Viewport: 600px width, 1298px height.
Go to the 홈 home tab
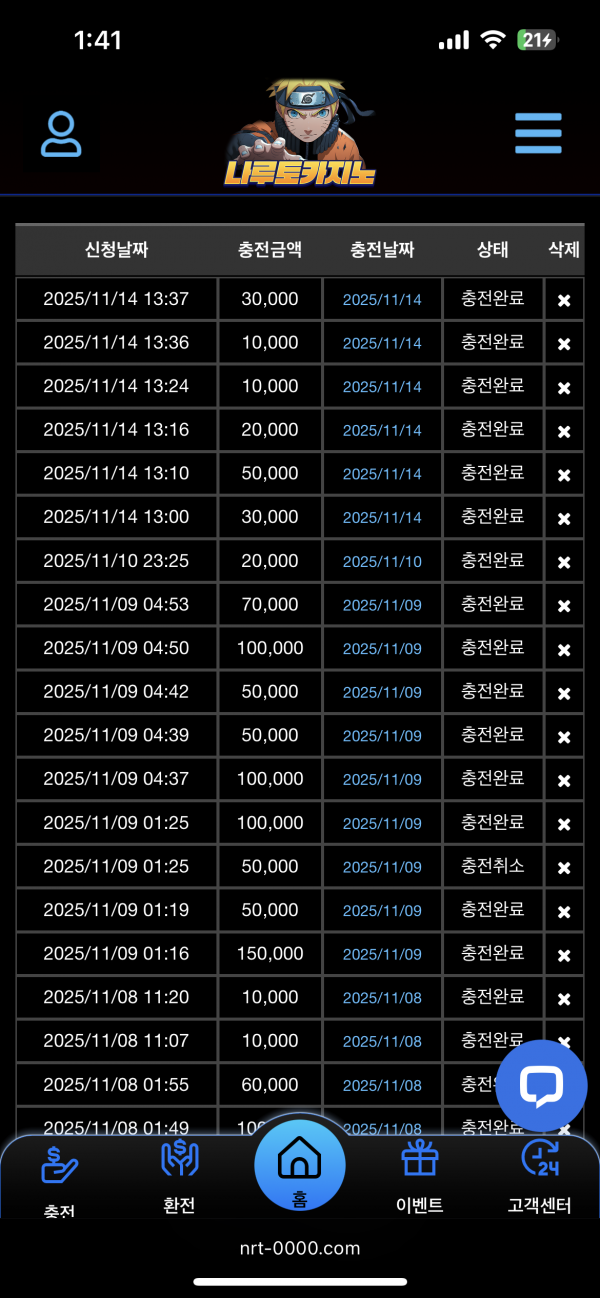point(299,1166)
